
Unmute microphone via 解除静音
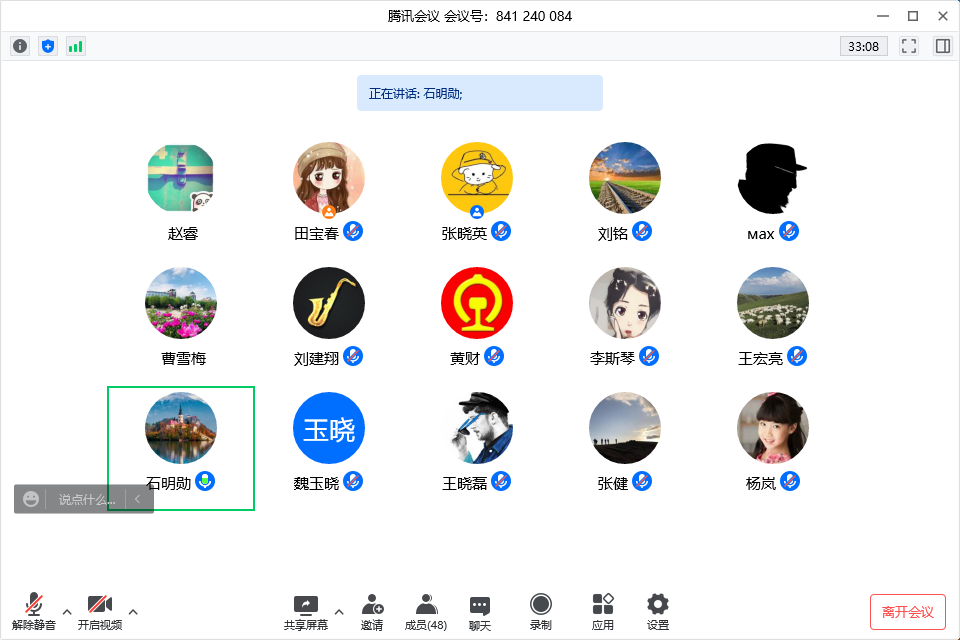pyautogui.click(x=33, y=610)
